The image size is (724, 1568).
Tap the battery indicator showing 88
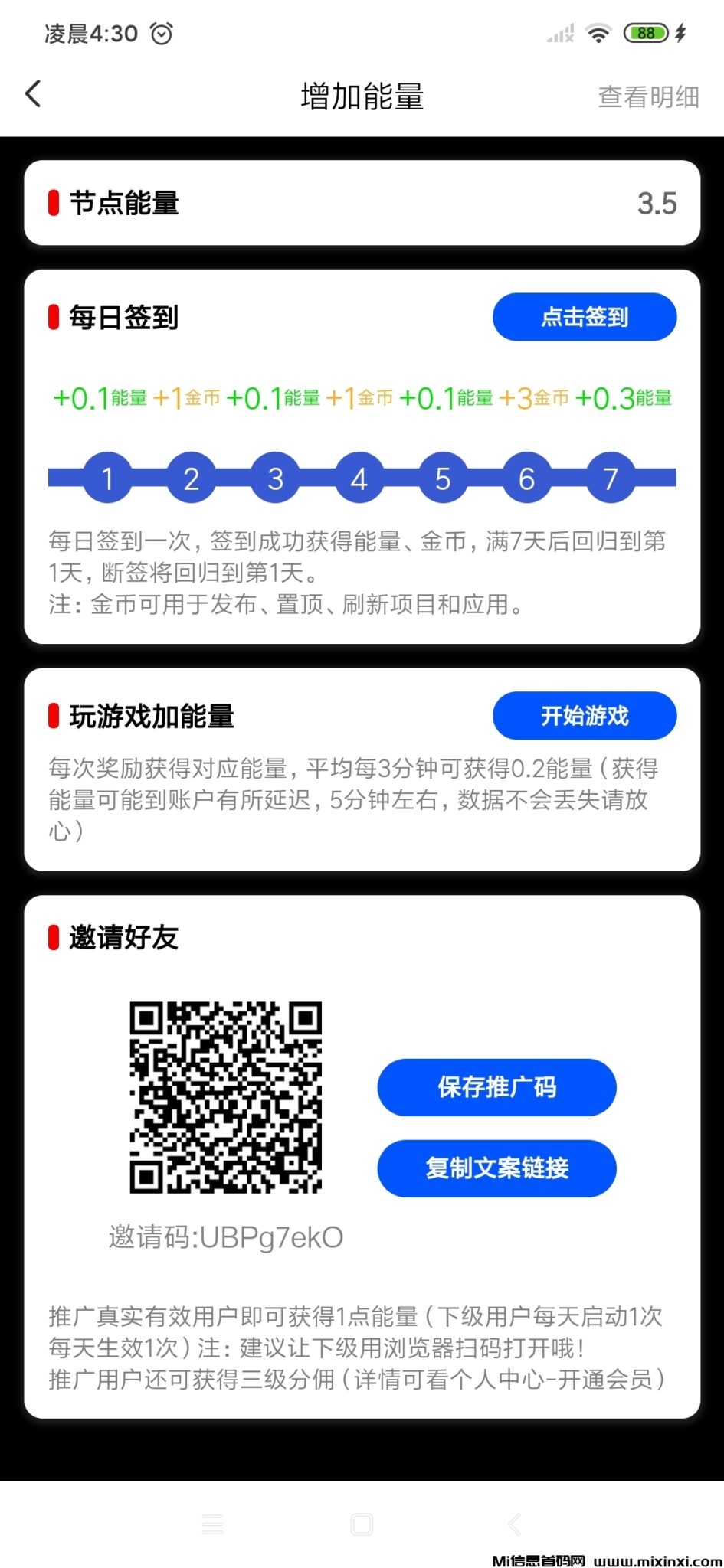click(x=646, y=32)
